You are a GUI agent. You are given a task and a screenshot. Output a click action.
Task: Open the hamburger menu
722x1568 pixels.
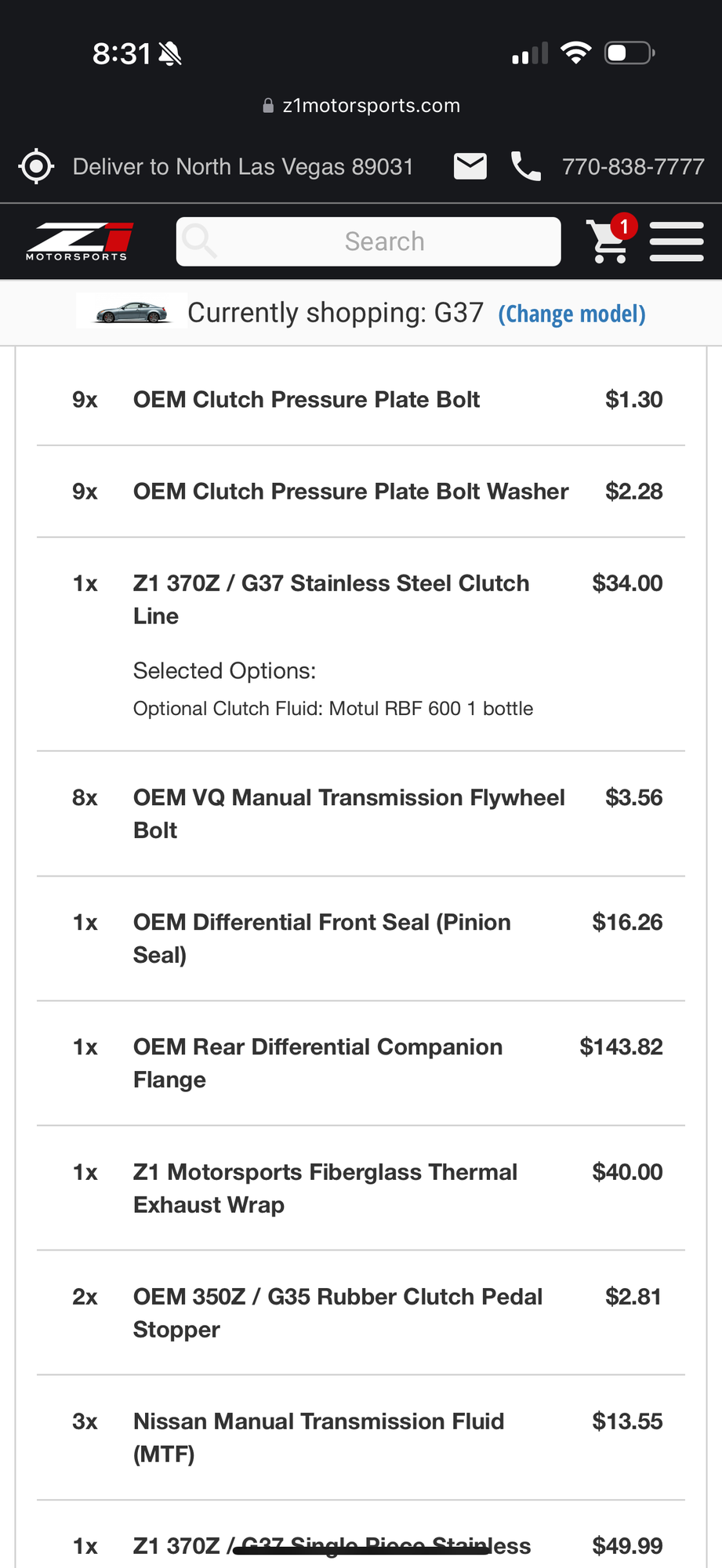coord(676,241)
